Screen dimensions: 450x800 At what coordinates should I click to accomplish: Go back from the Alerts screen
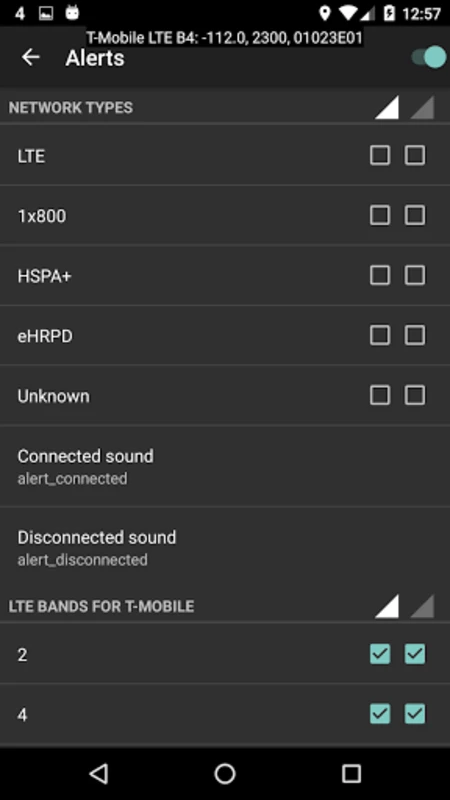tap(31, 58)
